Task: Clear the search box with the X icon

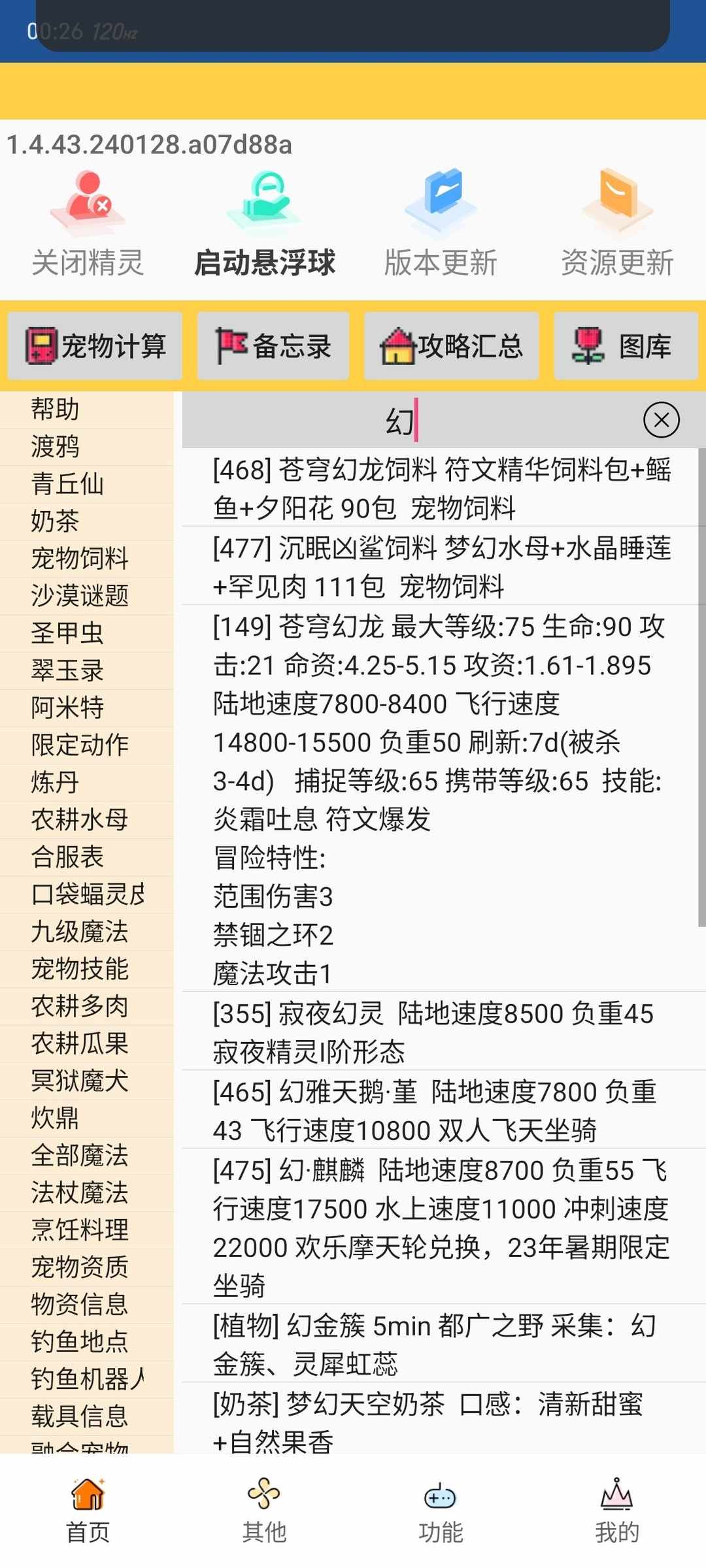Action: (x=661, y=421)
